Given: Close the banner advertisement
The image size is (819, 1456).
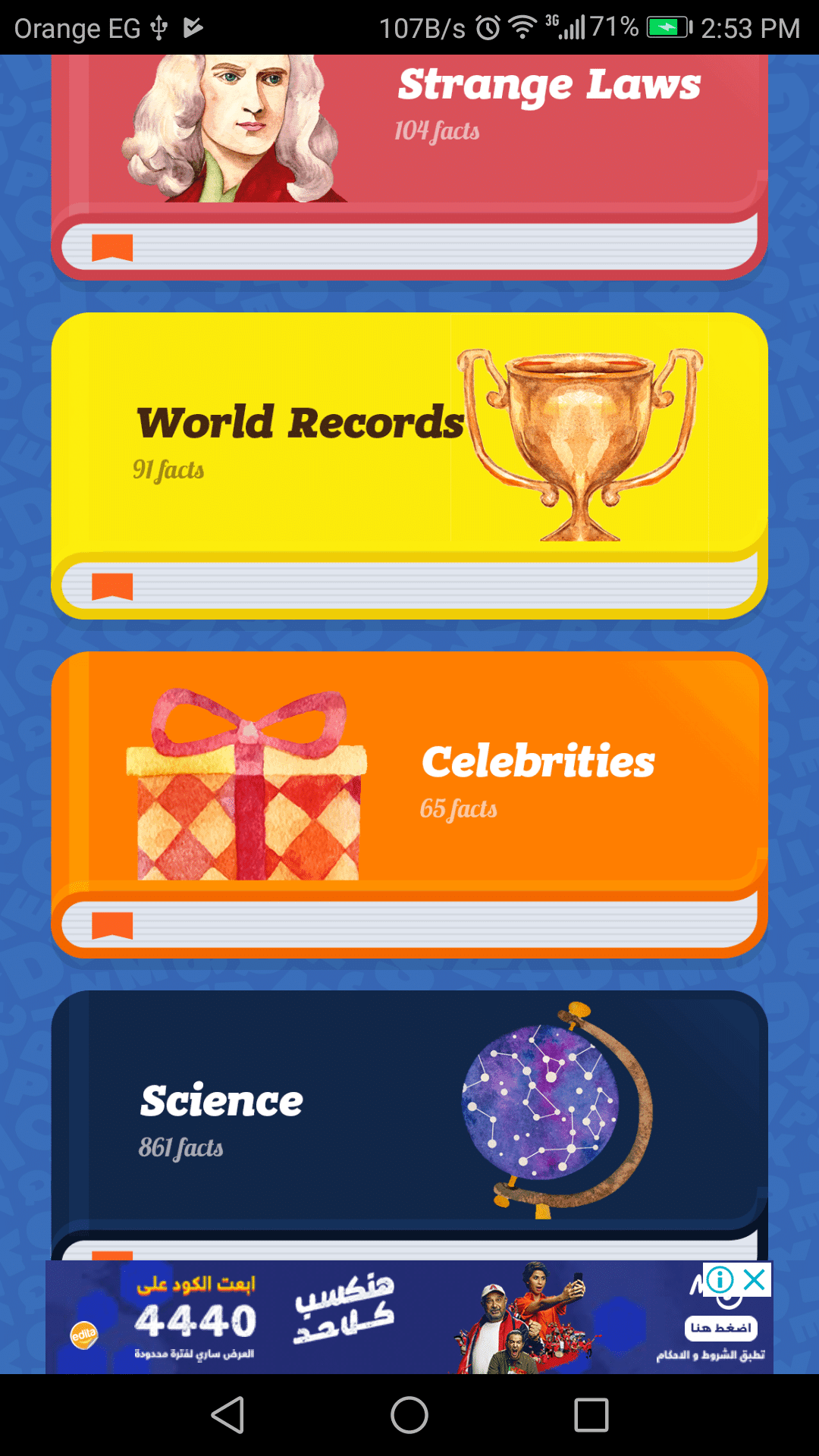Looking at the screenshot, I should (755, 1280).
